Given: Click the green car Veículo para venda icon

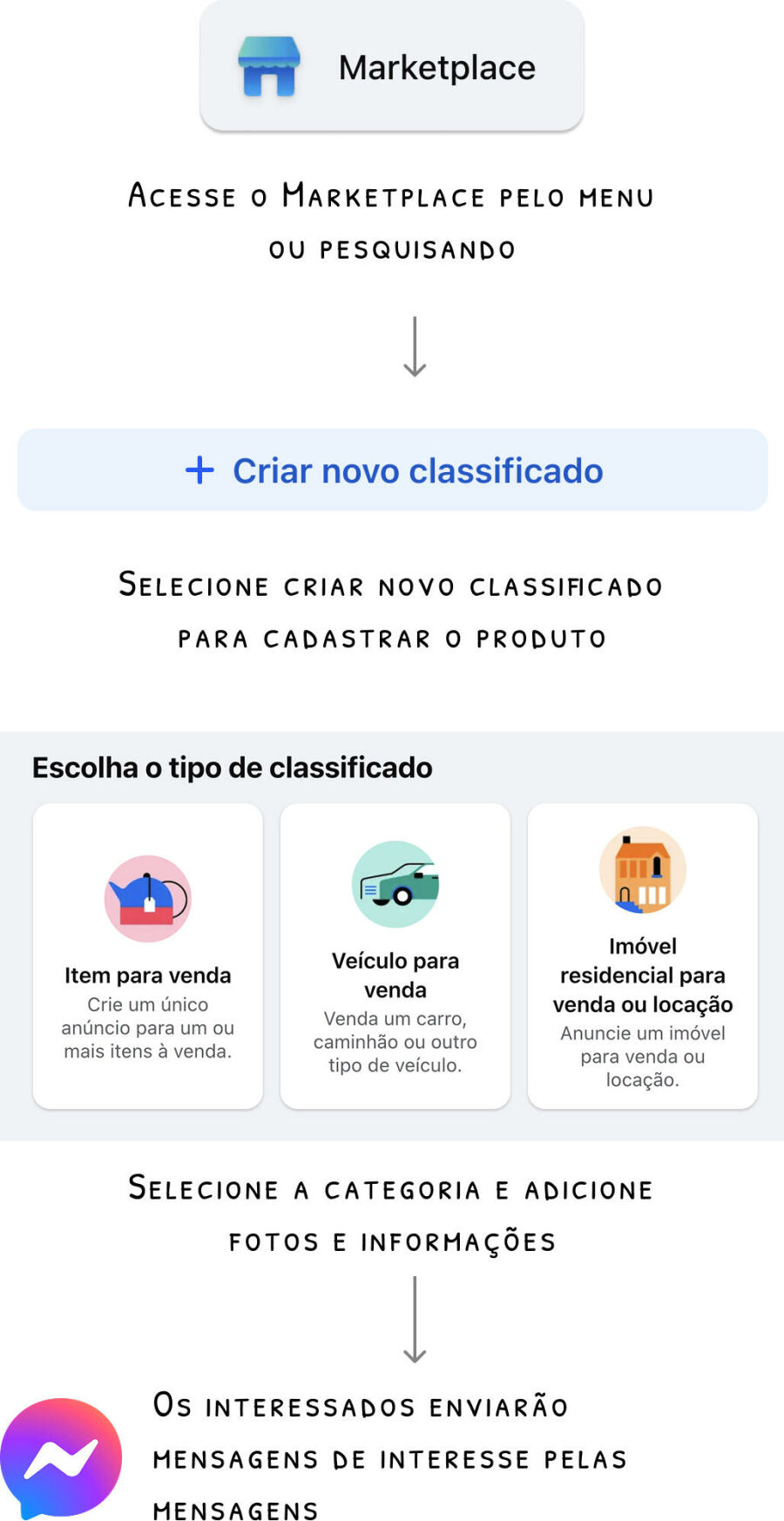Looking at the screenshot, I should tap(396, 884).
